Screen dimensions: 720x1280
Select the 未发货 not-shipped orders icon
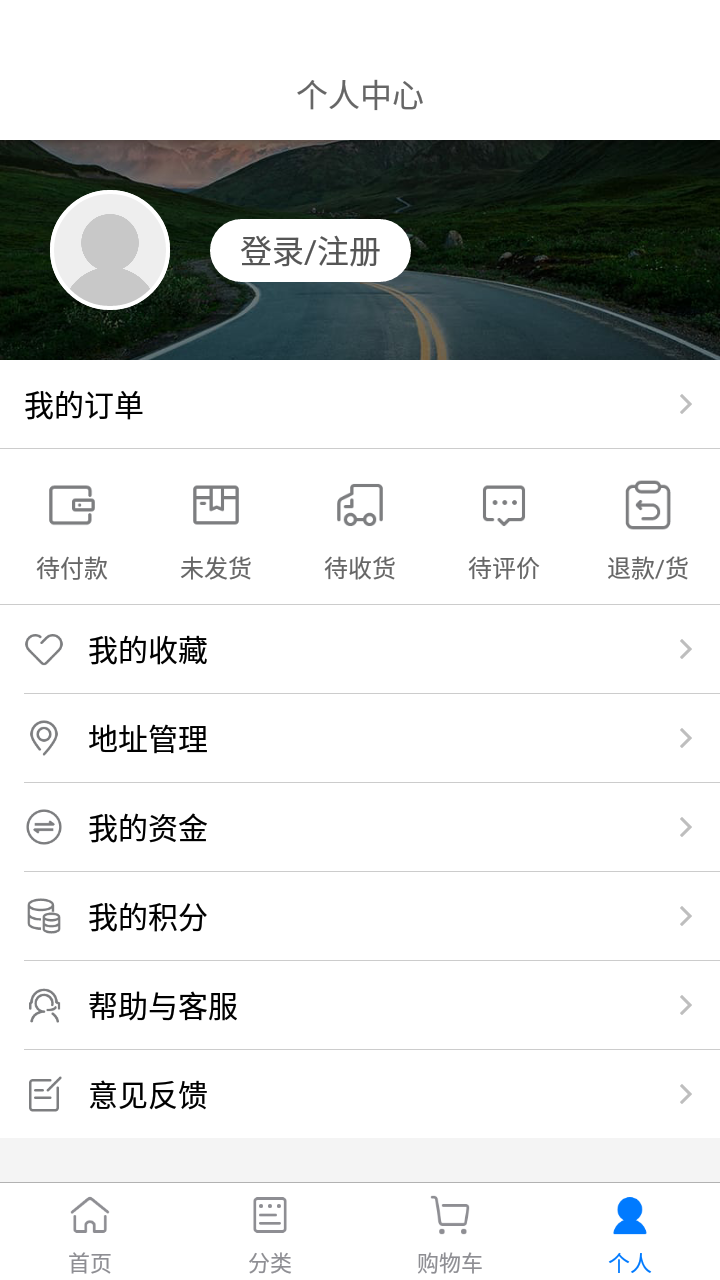pyautogui.click(x=215, y=505)
